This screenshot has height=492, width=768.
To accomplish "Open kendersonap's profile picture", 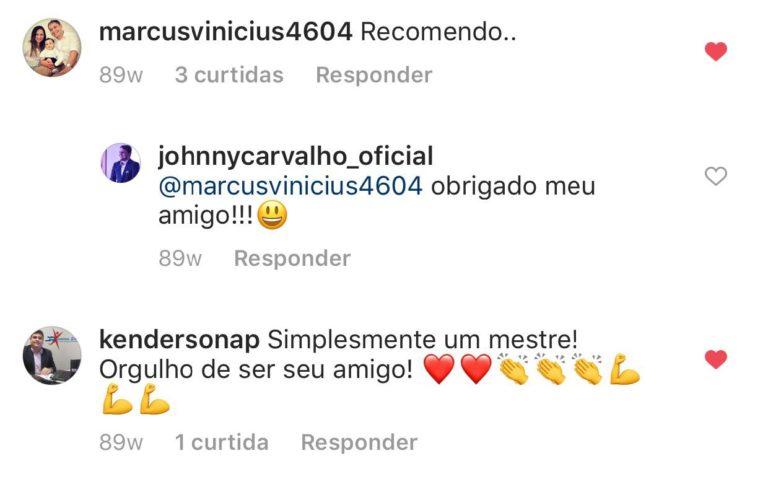I will coord(52,354).
